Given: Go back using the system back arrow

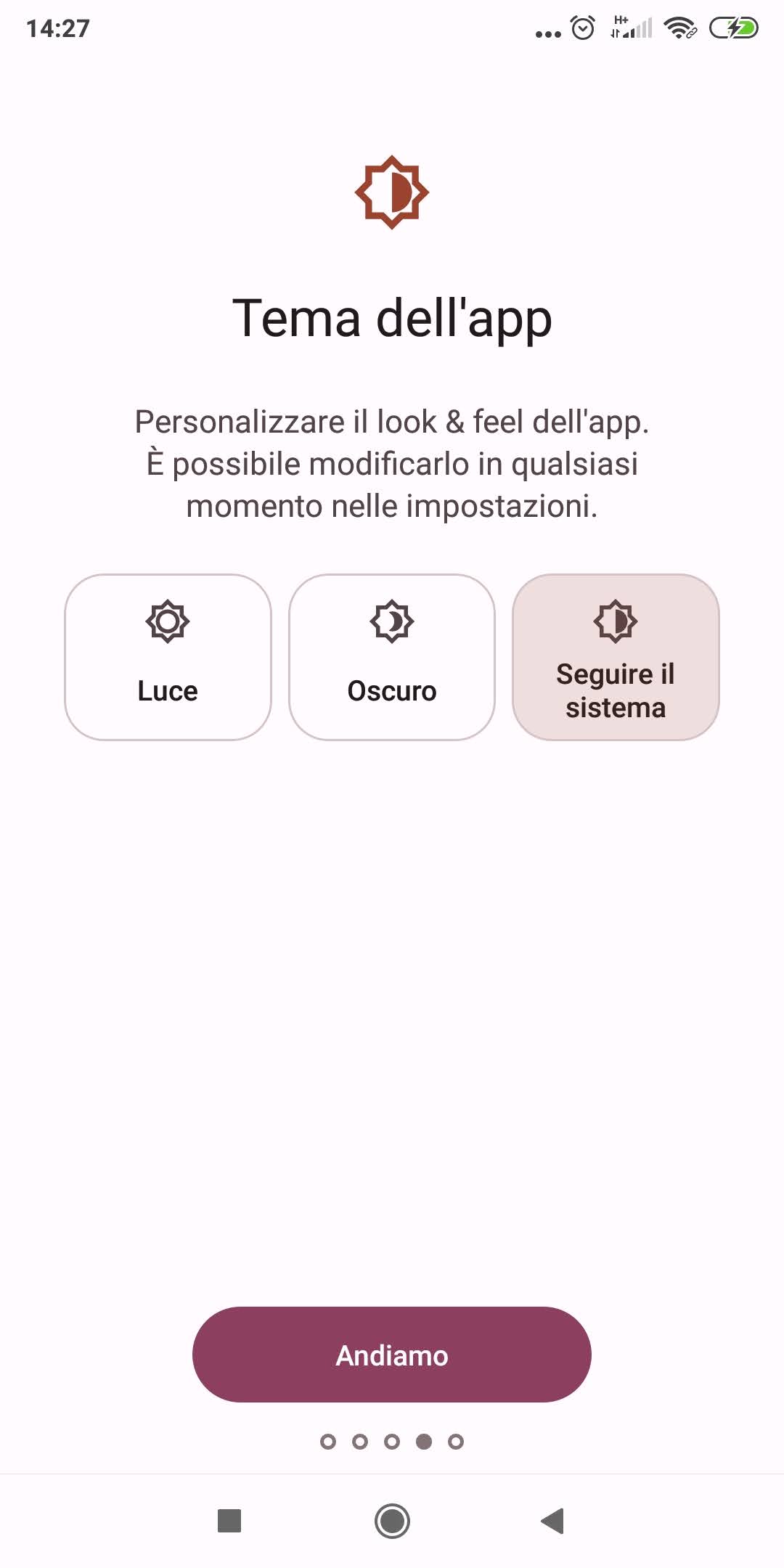Looking at the screenshot, I should click(552, 1521).
